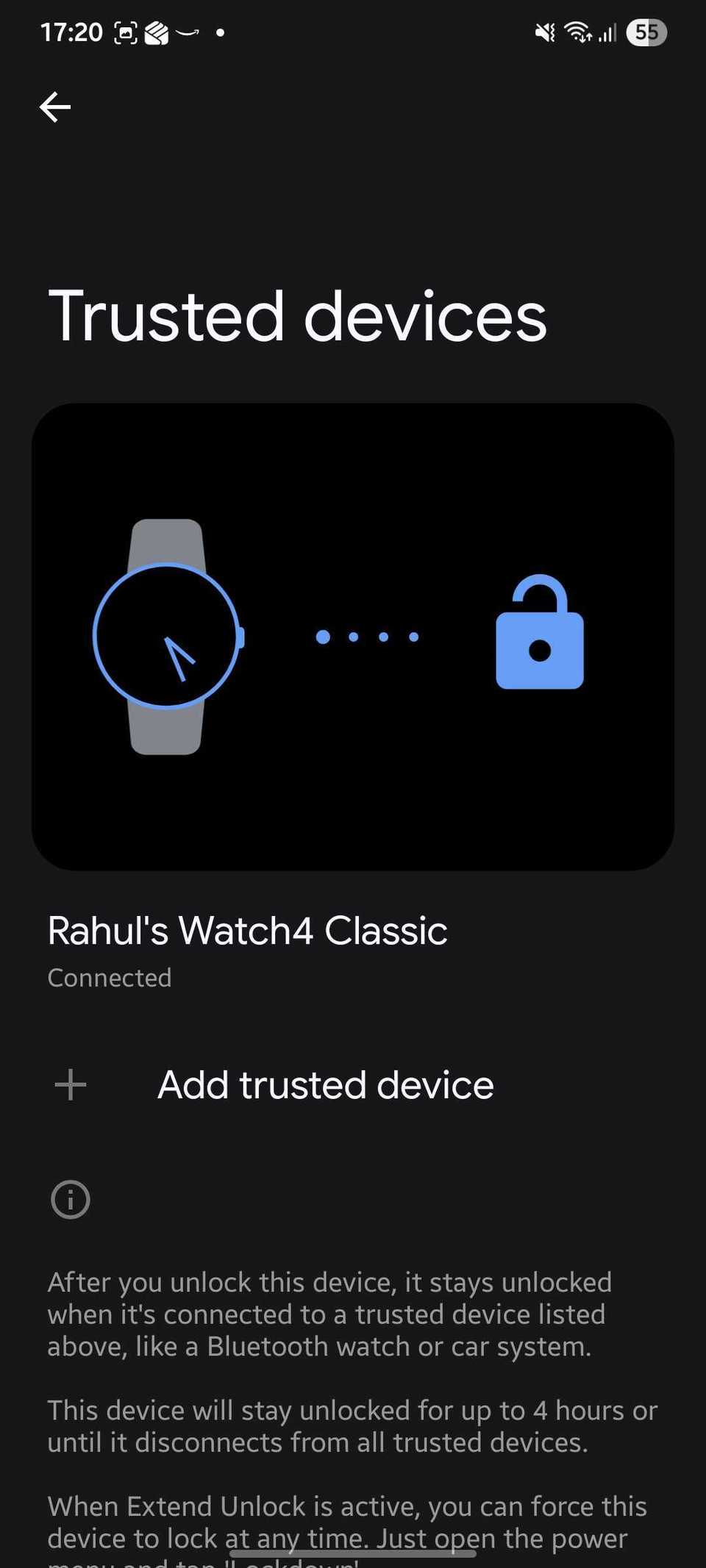Tap the clock showing 17:20
This screenshot has height=1568, width=706.
click(x=71, y=32)
